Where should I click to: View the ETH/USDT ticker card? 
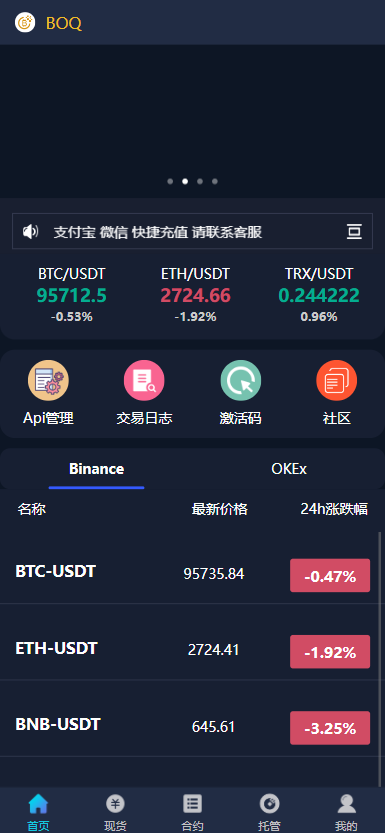pos(195,295)
